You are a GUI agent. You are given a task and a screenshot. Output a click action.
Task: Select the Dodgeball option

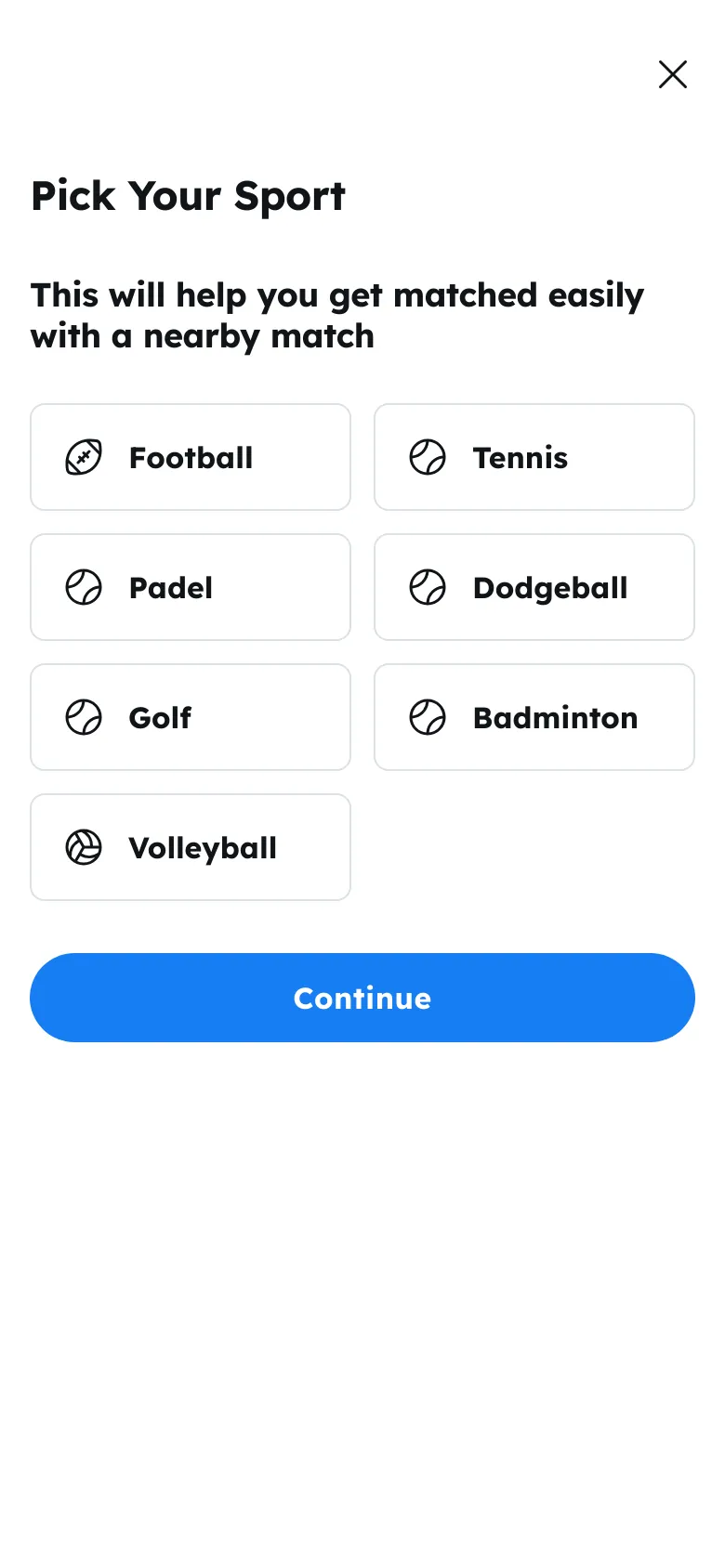534,587
